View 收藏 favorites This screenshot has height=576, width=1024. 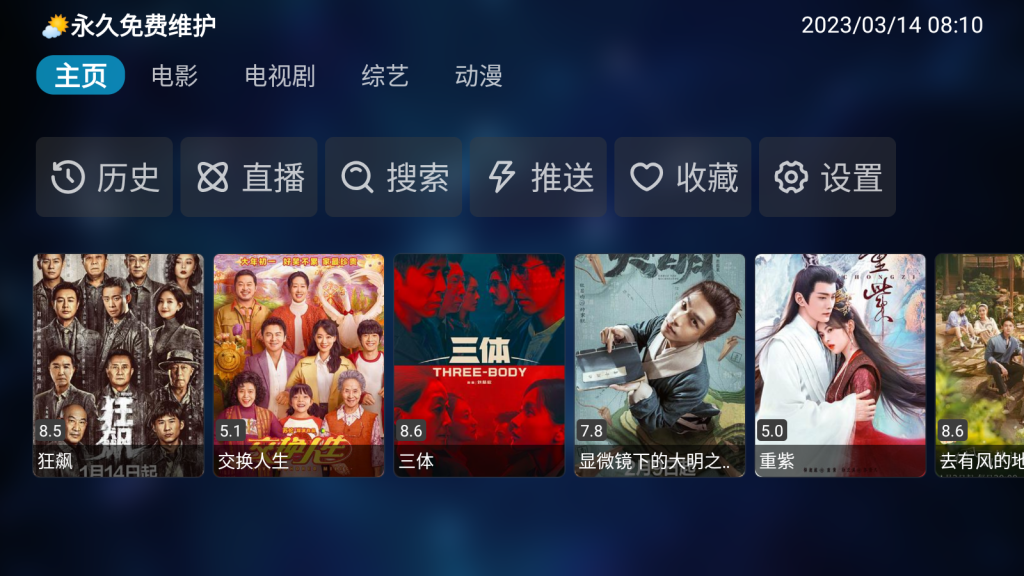point(683,177)
